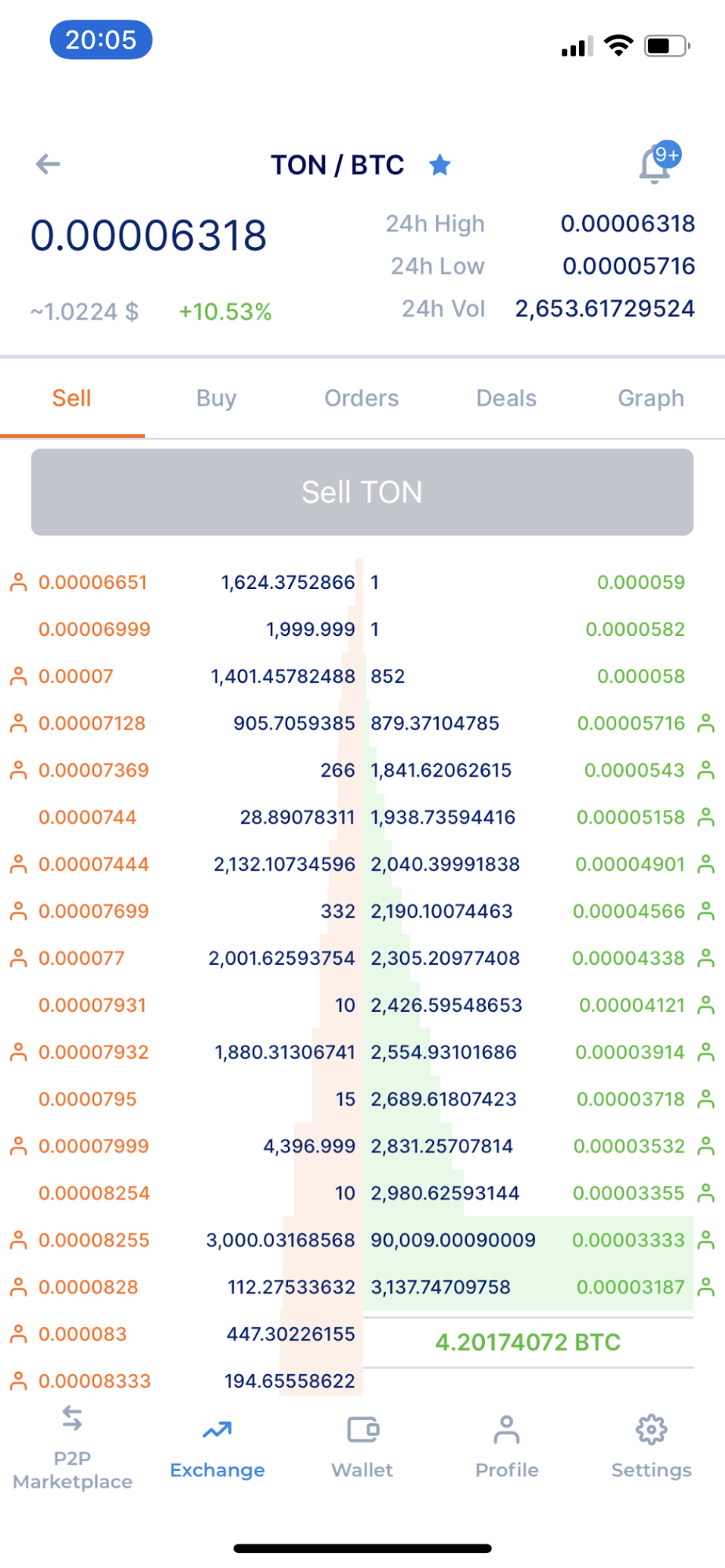Screen dimensions: 725x1568
Task: Switch to the Buy tab
Action: [216, 398]
